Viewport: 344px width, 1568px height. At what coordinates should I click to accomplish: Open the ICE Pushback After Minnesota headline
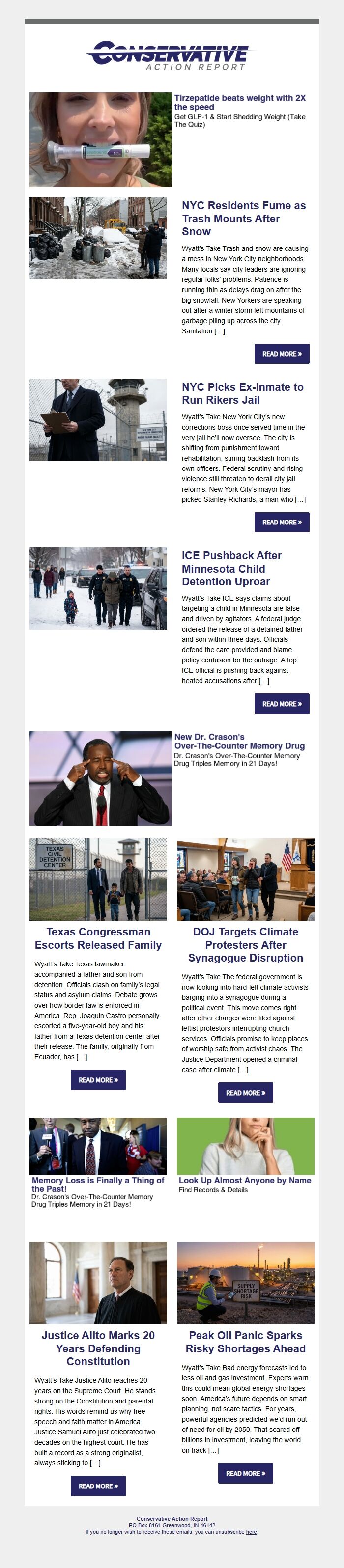click(231, 569)
